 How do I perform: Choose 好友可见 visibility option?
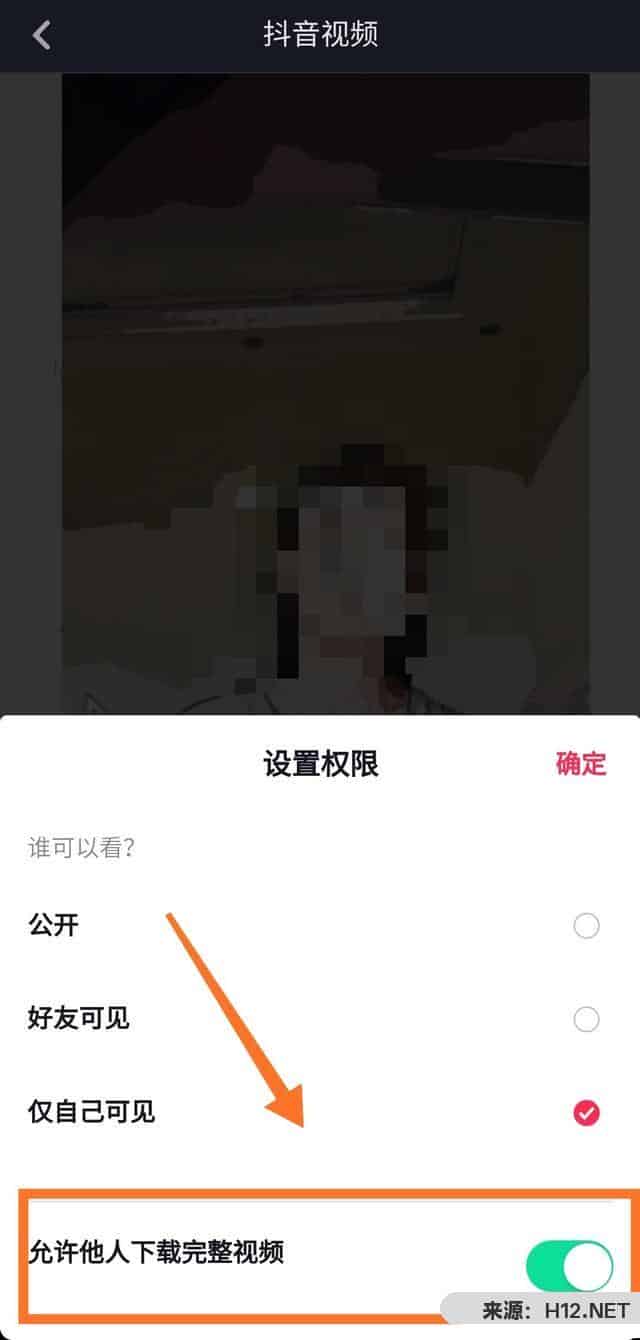[x=586, y=1019]
